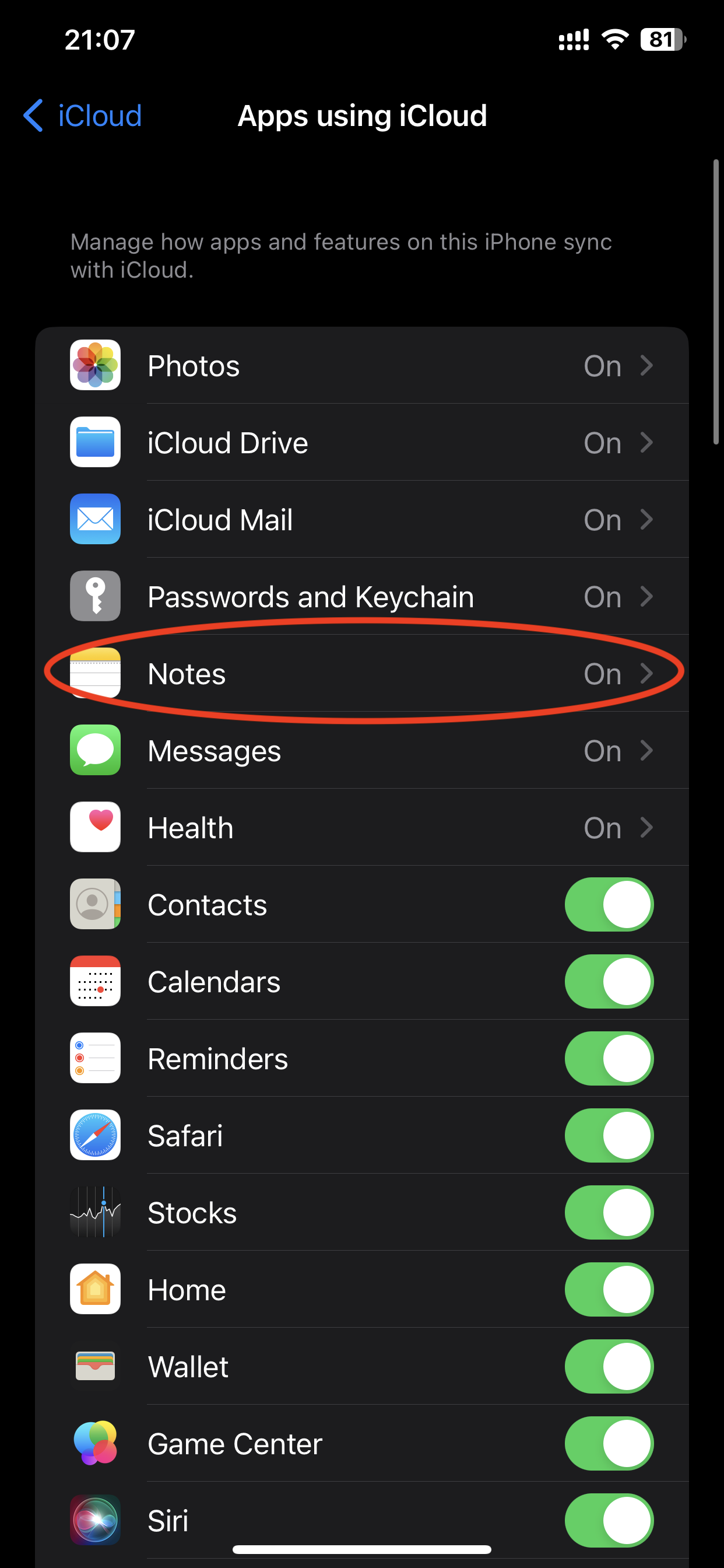This screenshot has width=724, height=1568.
Task: Turn off Siri iCloud sync
Action: pyautogui.click(x=609, y=1520)
